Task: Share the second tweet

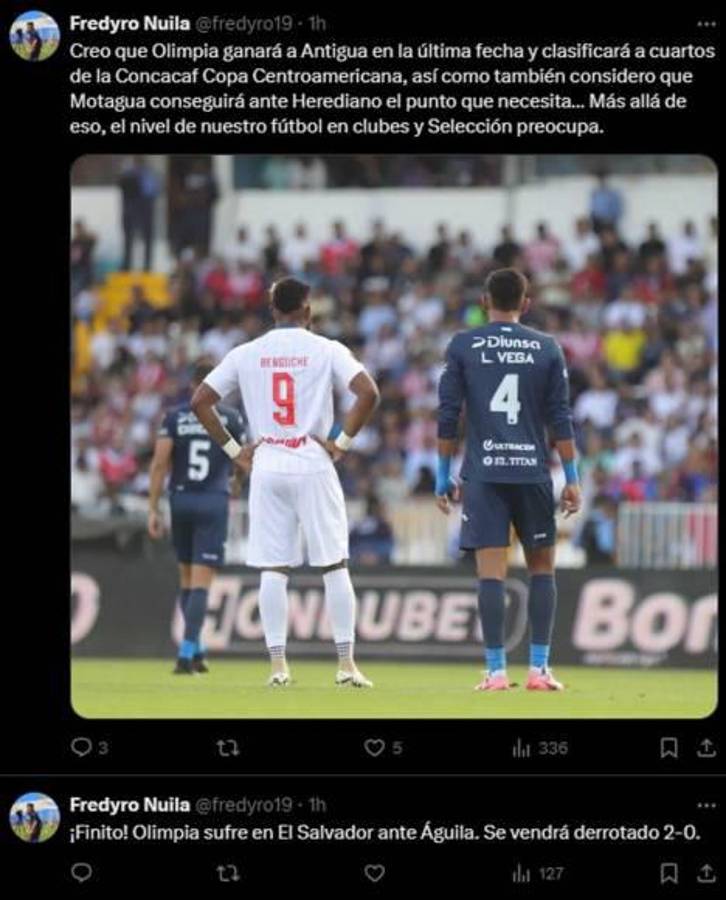Action: click(x=707, y=868)
